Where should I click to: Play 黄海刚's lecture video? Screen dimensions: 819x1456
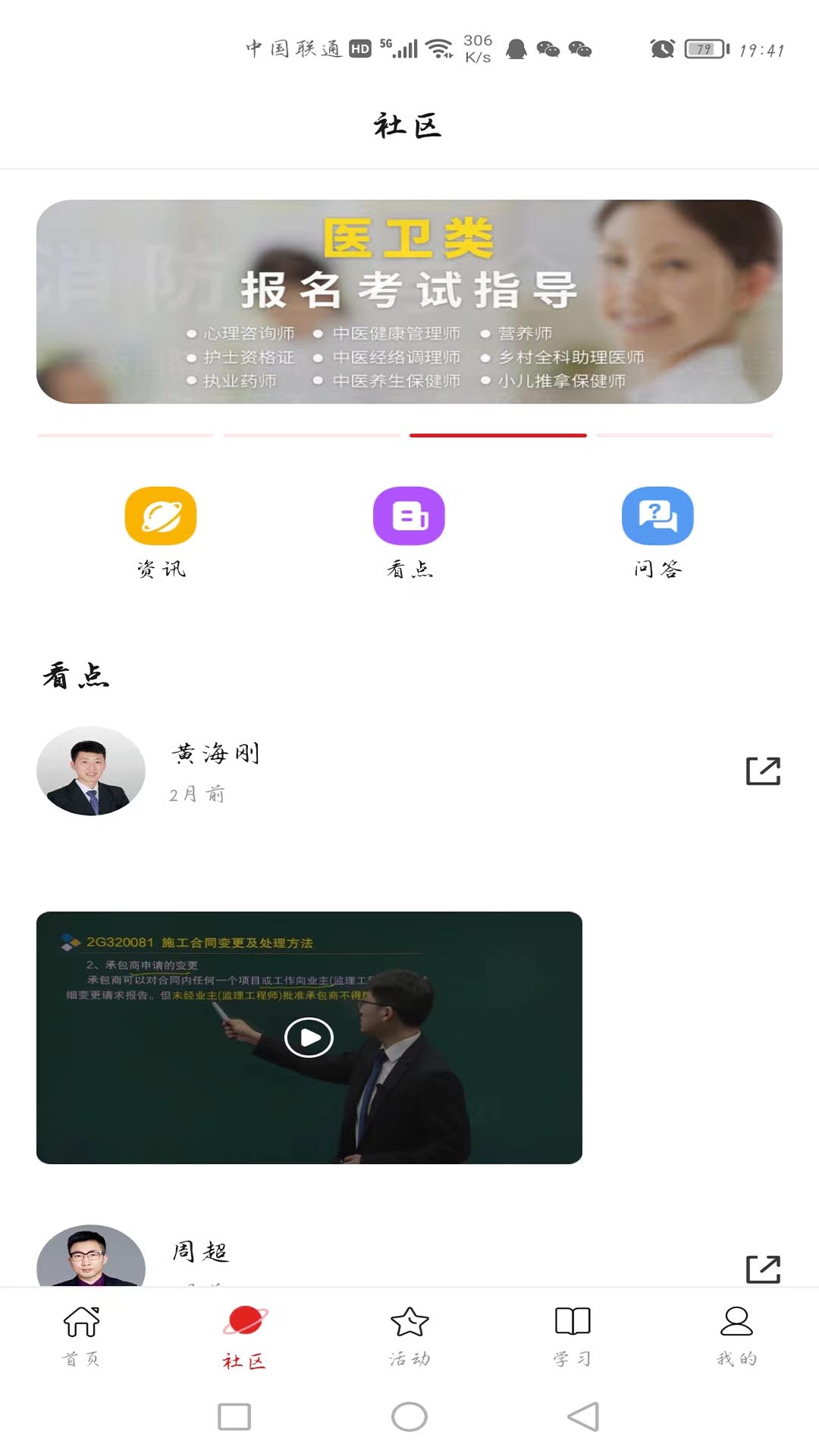pos(309,1037)
